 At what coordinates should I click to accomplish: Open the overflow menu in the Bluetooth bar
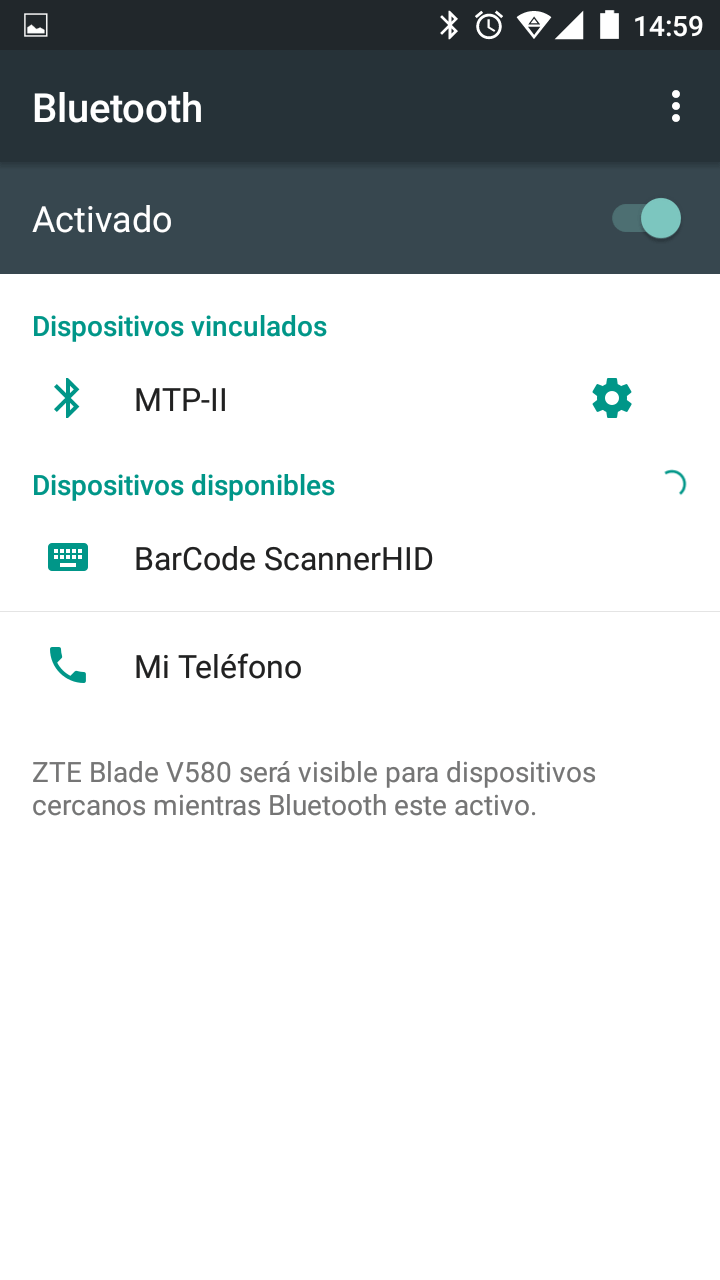676,107
